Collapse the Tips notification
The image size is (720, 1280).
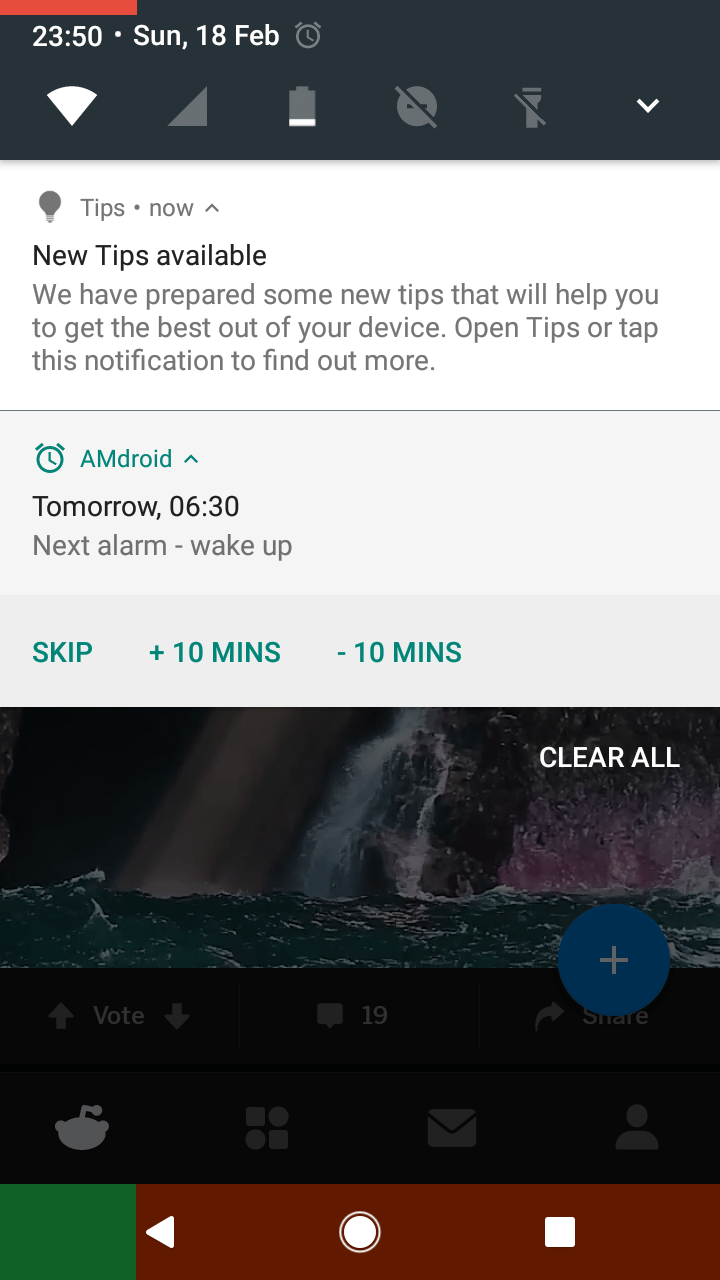(x=211, y=208)
